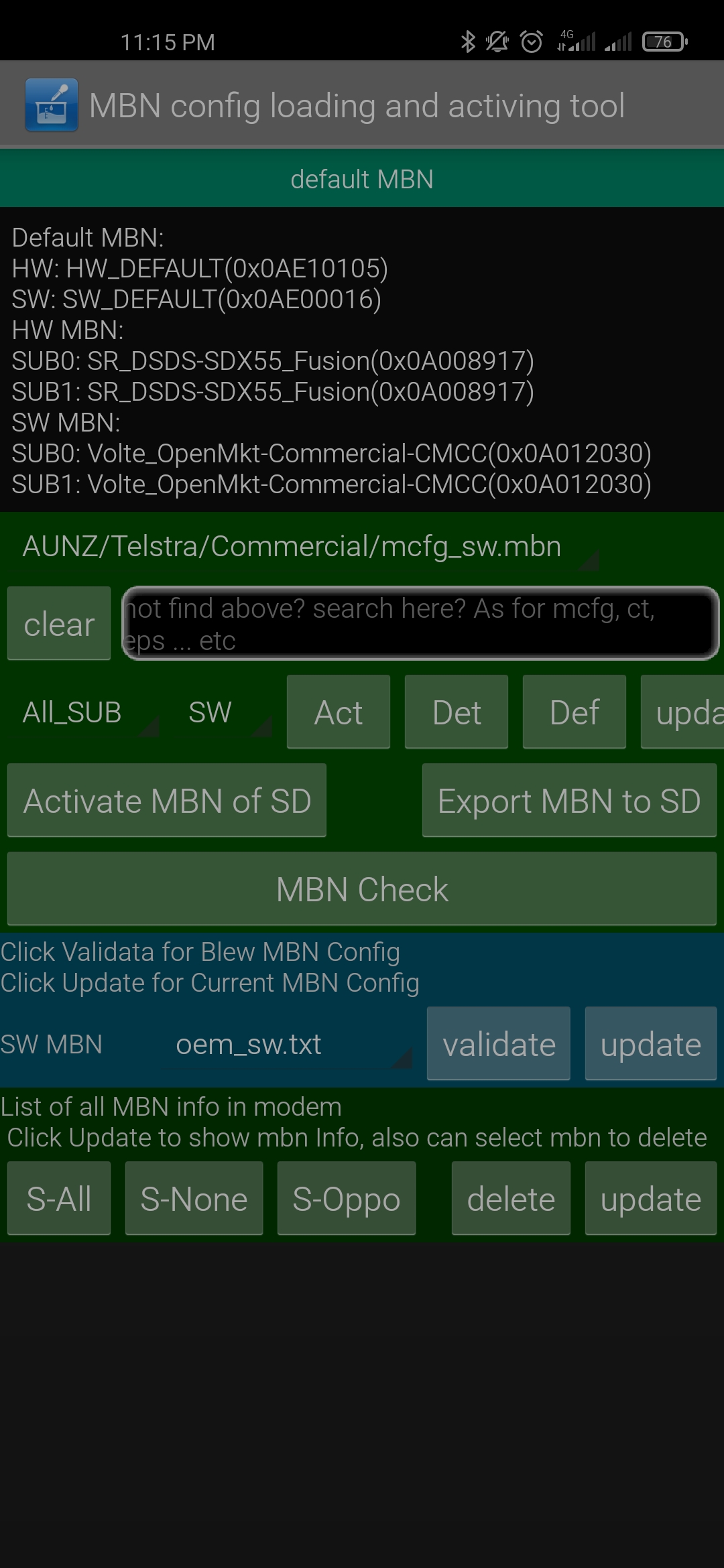Image resolution: width=724 pixels, height=1568 pixels.
Task: Select Activate MBN of SD
Action: point(167,800)
